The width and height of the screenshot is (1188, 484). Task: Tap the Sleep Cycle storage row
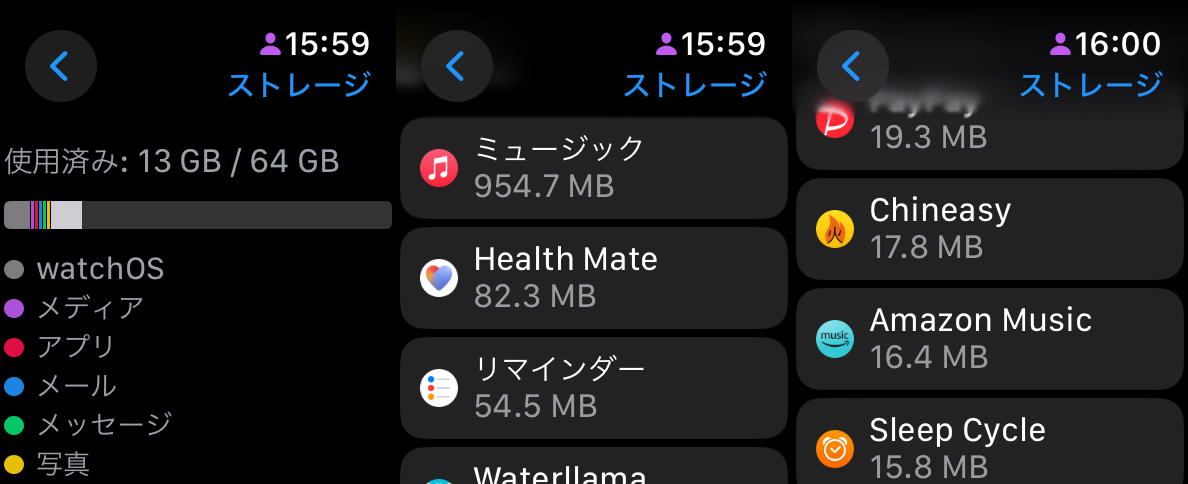(x=990, y=445)
